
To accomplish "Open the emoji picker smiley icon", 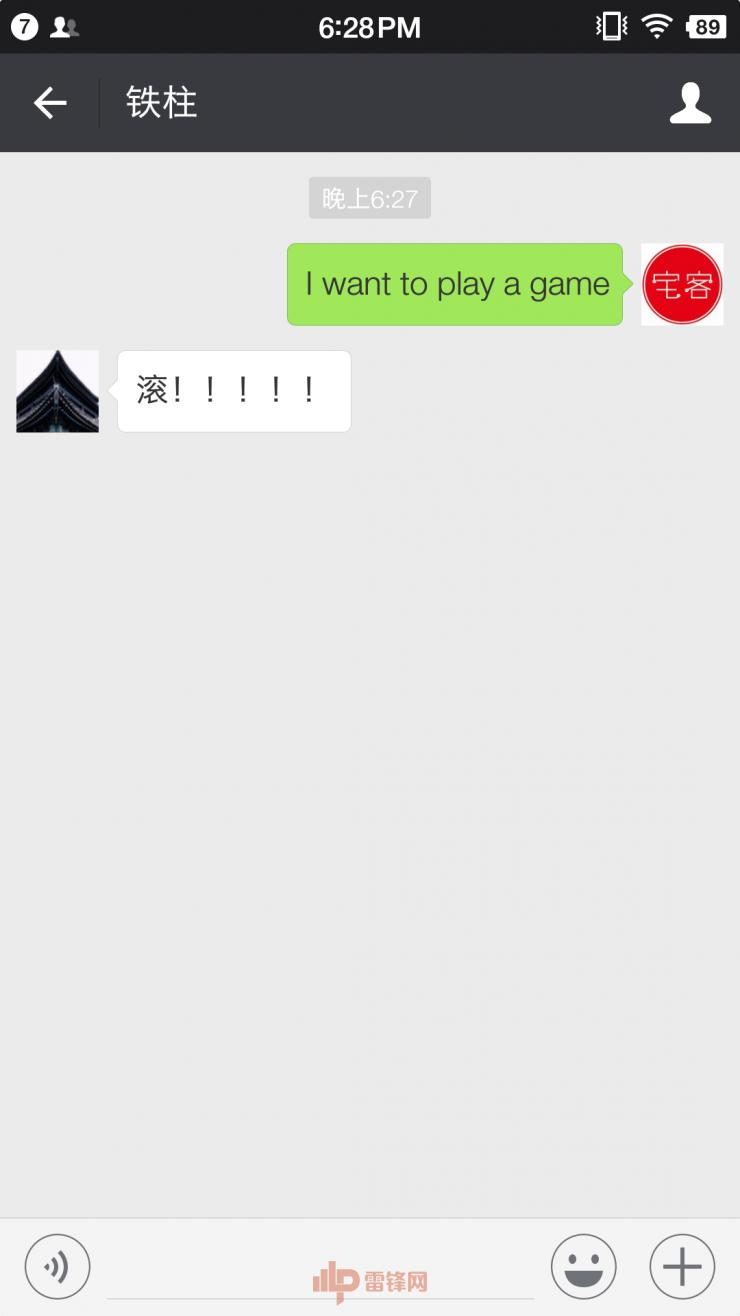I will 584,1266.
